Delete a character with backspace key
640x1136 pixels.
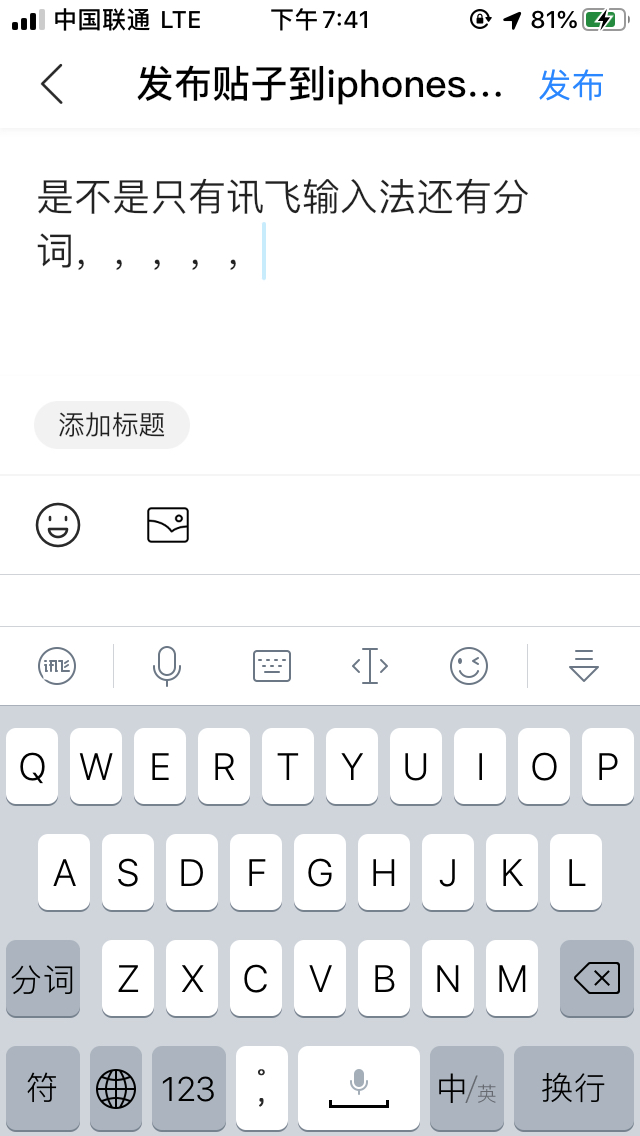click(x=597, y=979)
